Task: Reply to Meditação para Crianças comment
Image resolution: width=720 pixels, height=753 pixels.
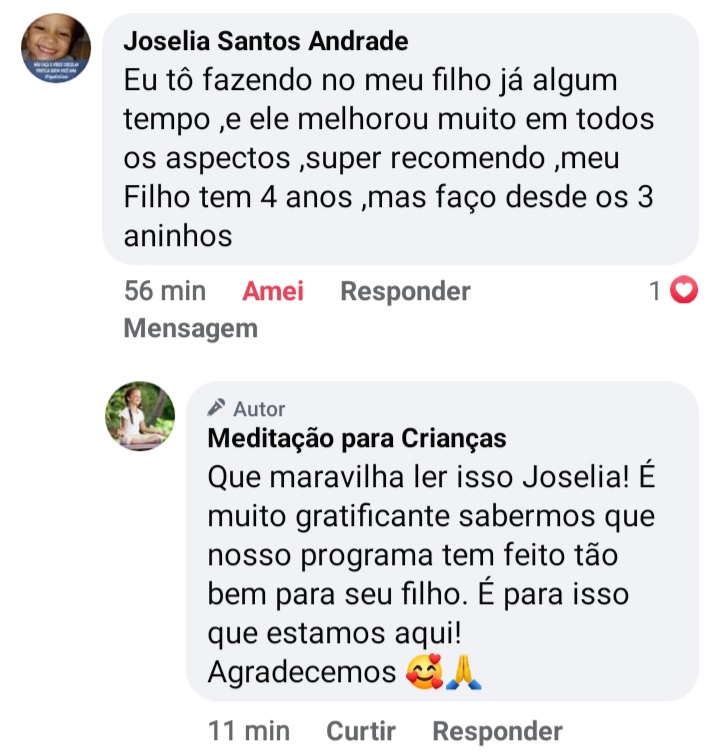Action: click(497, 731)
